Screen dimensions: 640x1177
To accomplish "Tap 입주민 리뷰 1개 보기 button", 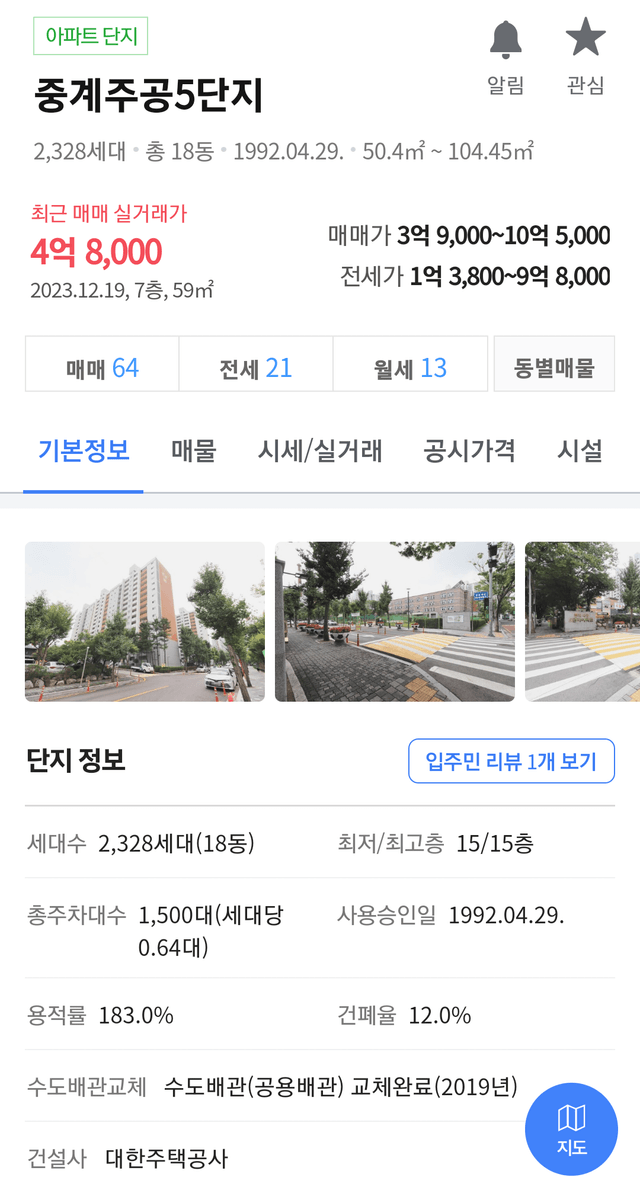I will click(x=511, y=762).
